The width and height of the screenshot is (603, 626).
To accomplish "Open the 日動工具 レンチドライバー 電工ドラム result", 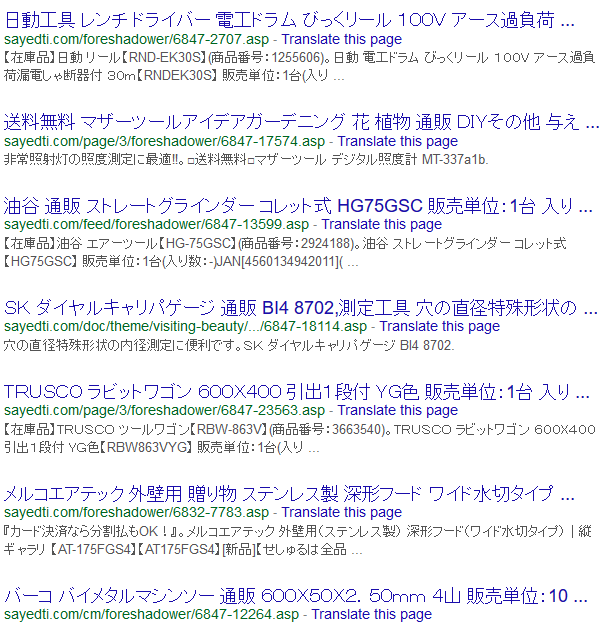I will (x=289, y=20).
